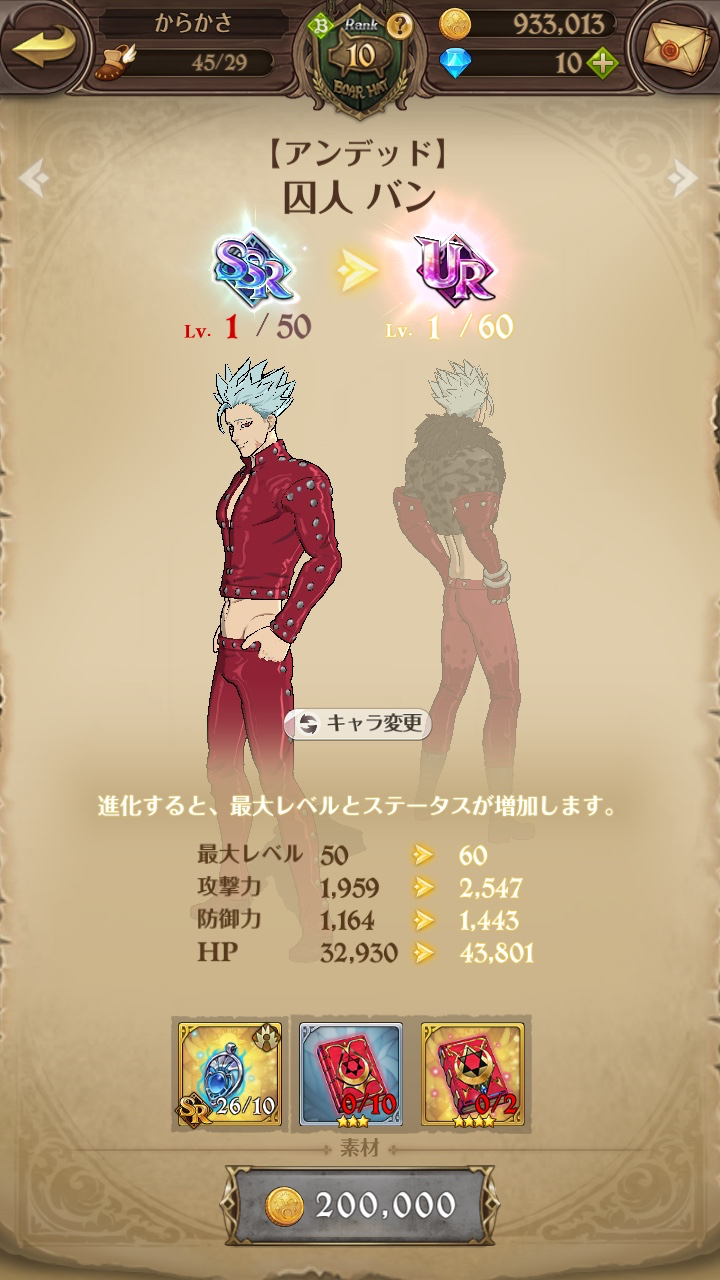This screenshot has width=720, height=1280.
Task: Add diamonds with the green plus
Action: pos(603,63)
